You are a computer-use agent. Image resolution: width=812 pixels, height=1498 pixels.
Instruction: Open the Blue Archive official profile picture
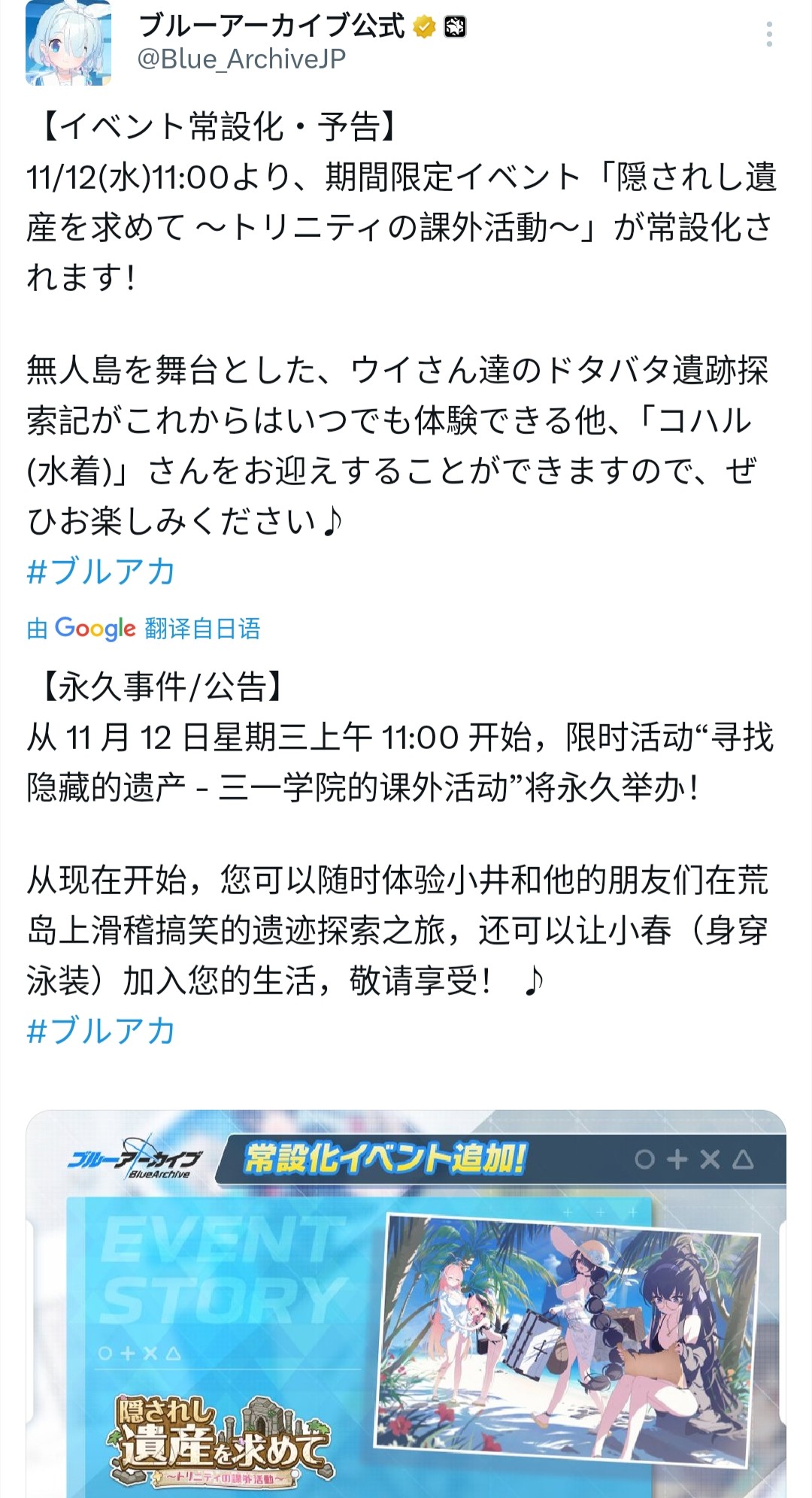[68, 43]
